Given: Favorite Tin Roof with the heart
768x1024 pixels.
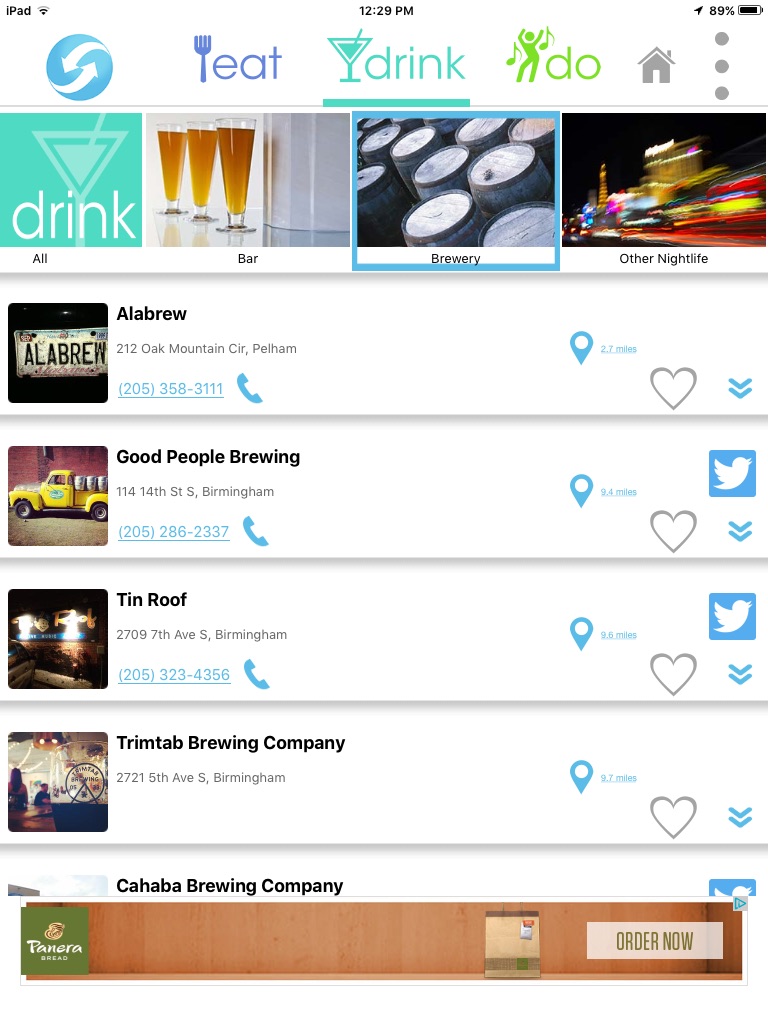Looking at the screenshot, I should point(673,674).
